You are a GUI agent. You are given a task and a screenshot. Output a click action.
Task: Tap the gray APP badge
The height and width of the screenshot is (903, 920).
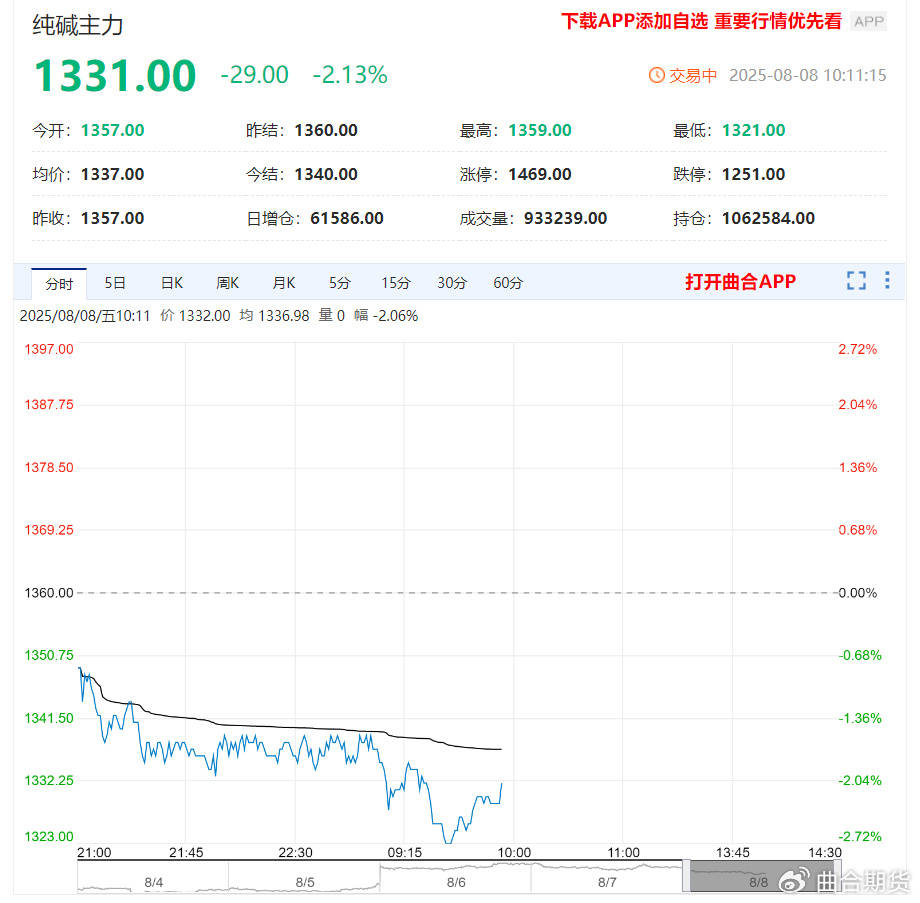[x=869, y=21]
